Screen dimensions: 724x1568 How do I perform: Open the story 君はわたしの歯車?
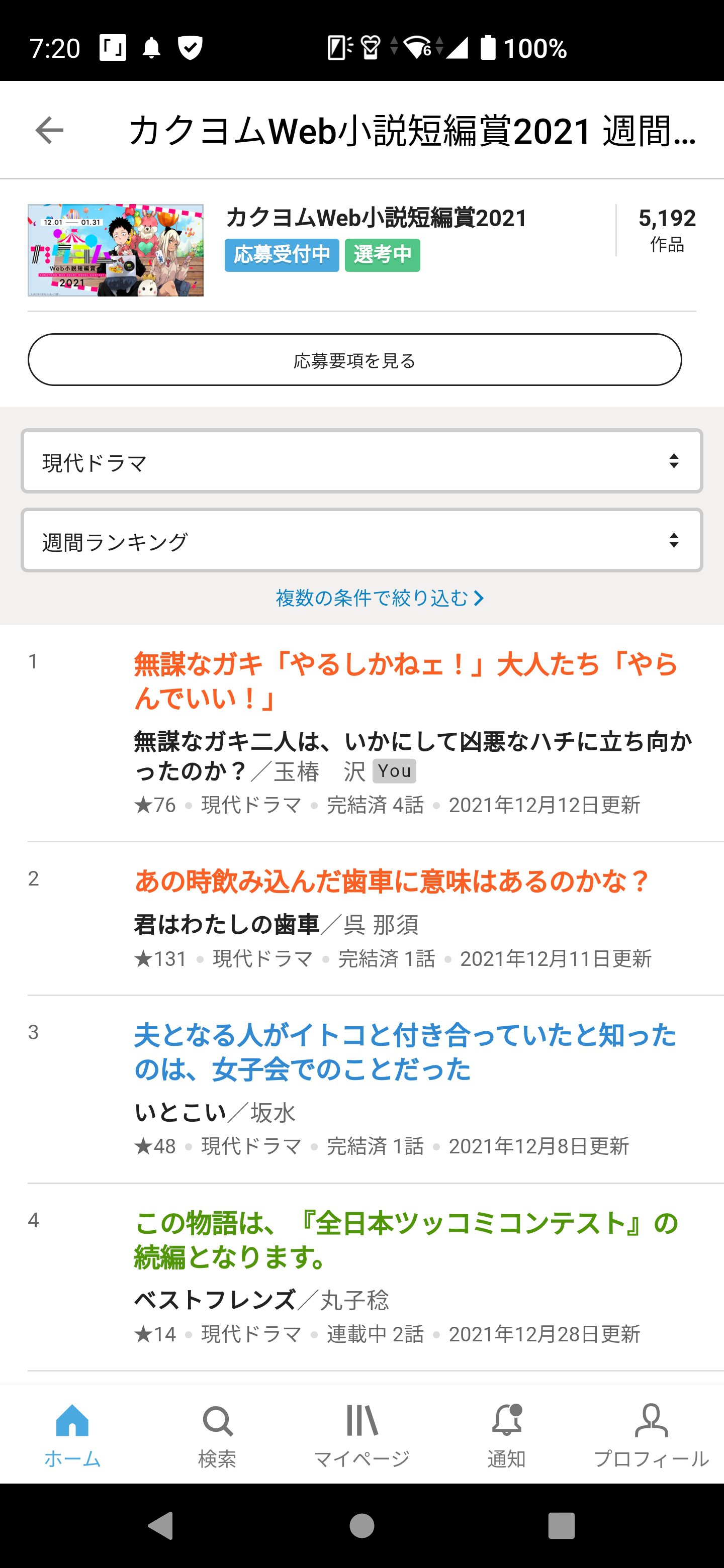391,881
